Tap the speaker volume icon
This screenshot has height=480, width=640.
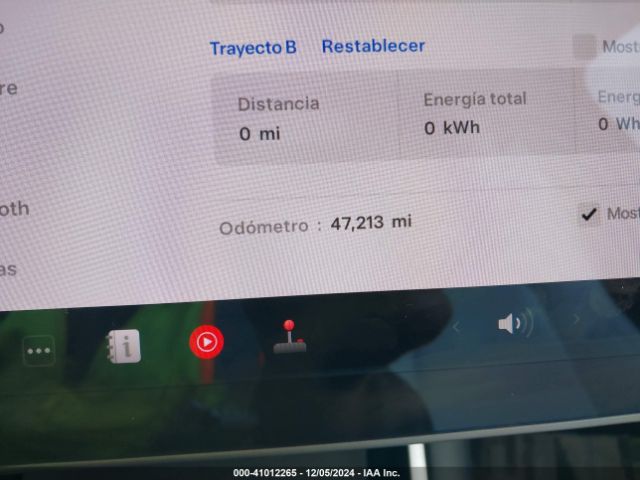[x=514, y=323]
